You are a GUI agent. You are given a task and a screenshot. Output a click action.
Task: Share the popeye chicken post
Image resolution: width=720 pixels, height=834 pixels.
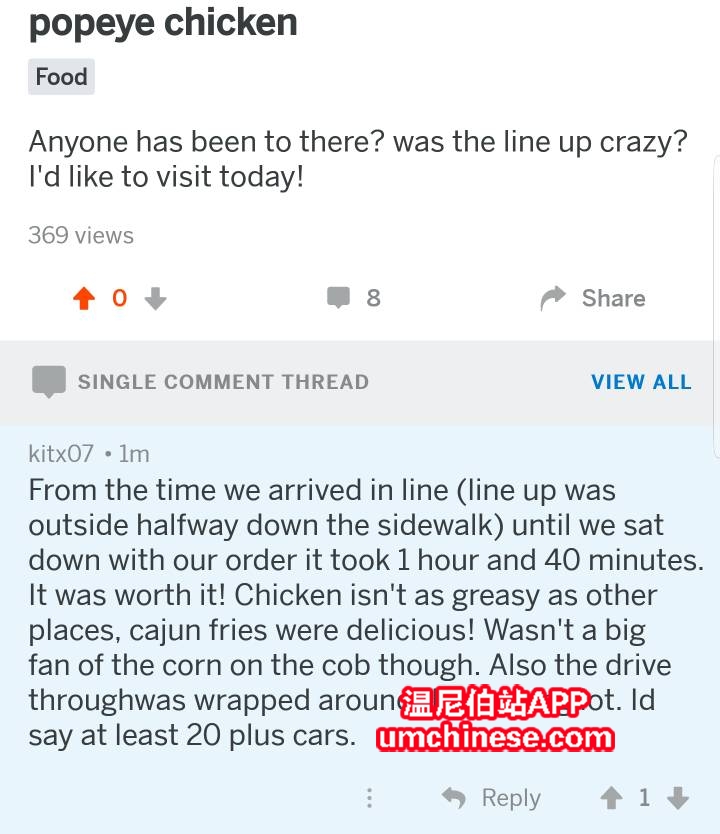[593, 298]
